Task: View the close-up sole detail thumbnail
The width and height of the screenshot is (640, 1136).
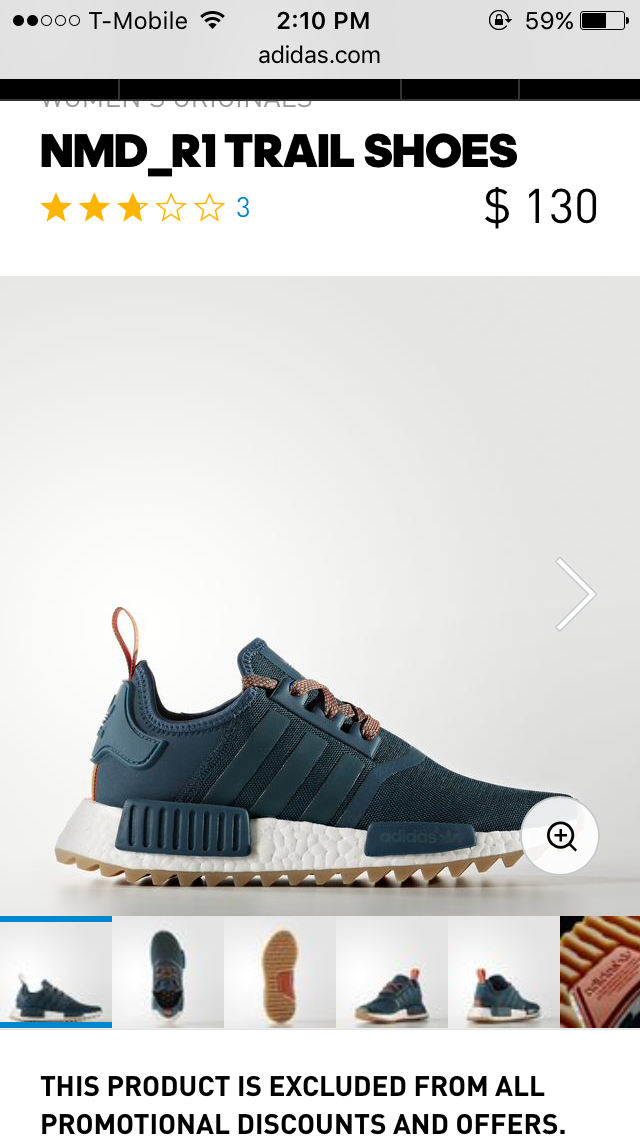Action: point(600,973)
